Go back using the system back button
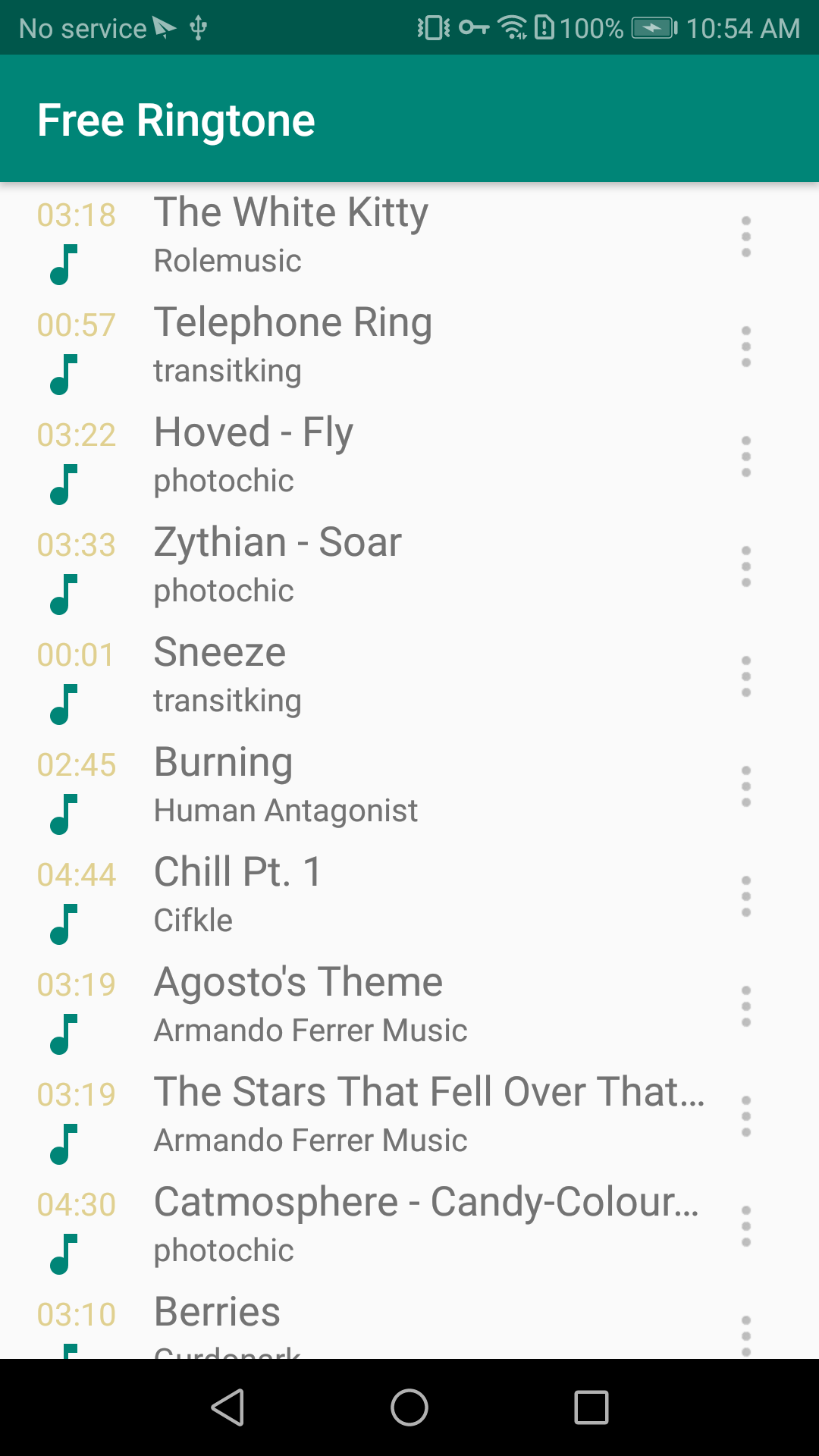 (x=227, y=1407)
